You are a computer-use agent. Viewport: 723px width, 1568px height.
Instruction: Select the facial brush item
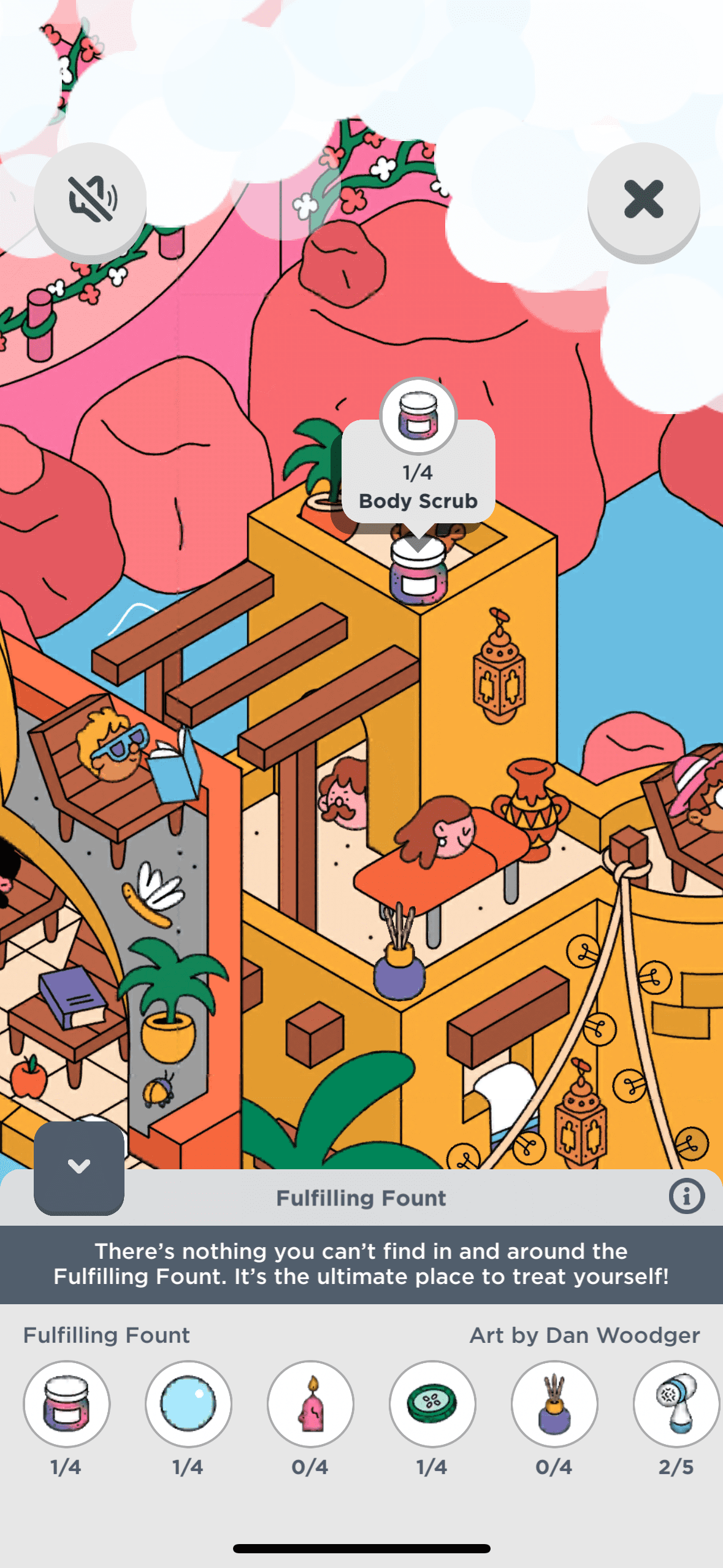pos(676,1404)
